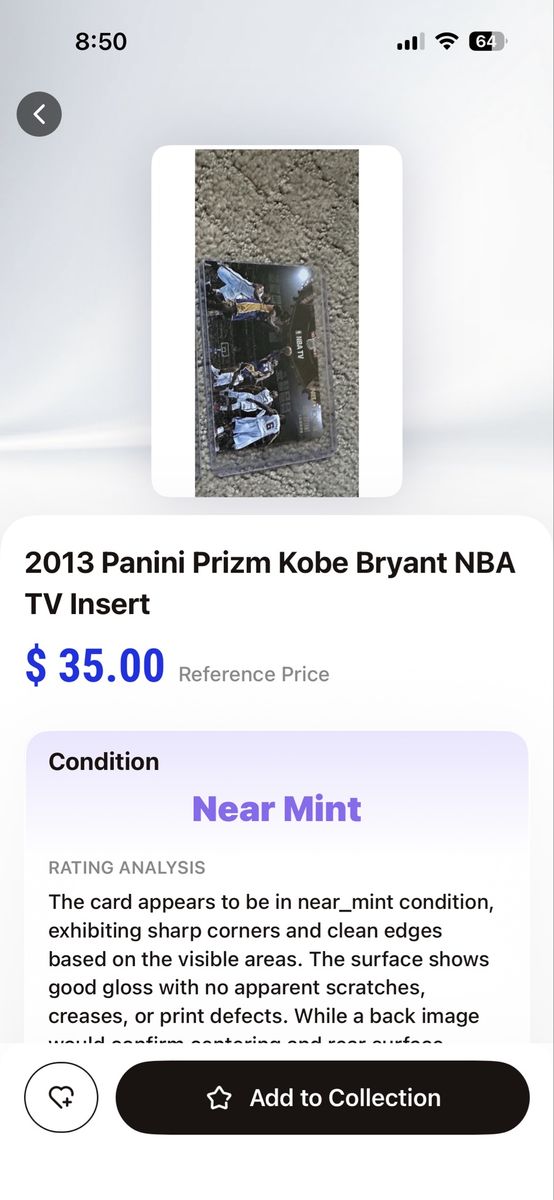This screenshot has width=554, height=1200.
Task: Tap the heart-plus favorite button
Action: pos(61,1097)
